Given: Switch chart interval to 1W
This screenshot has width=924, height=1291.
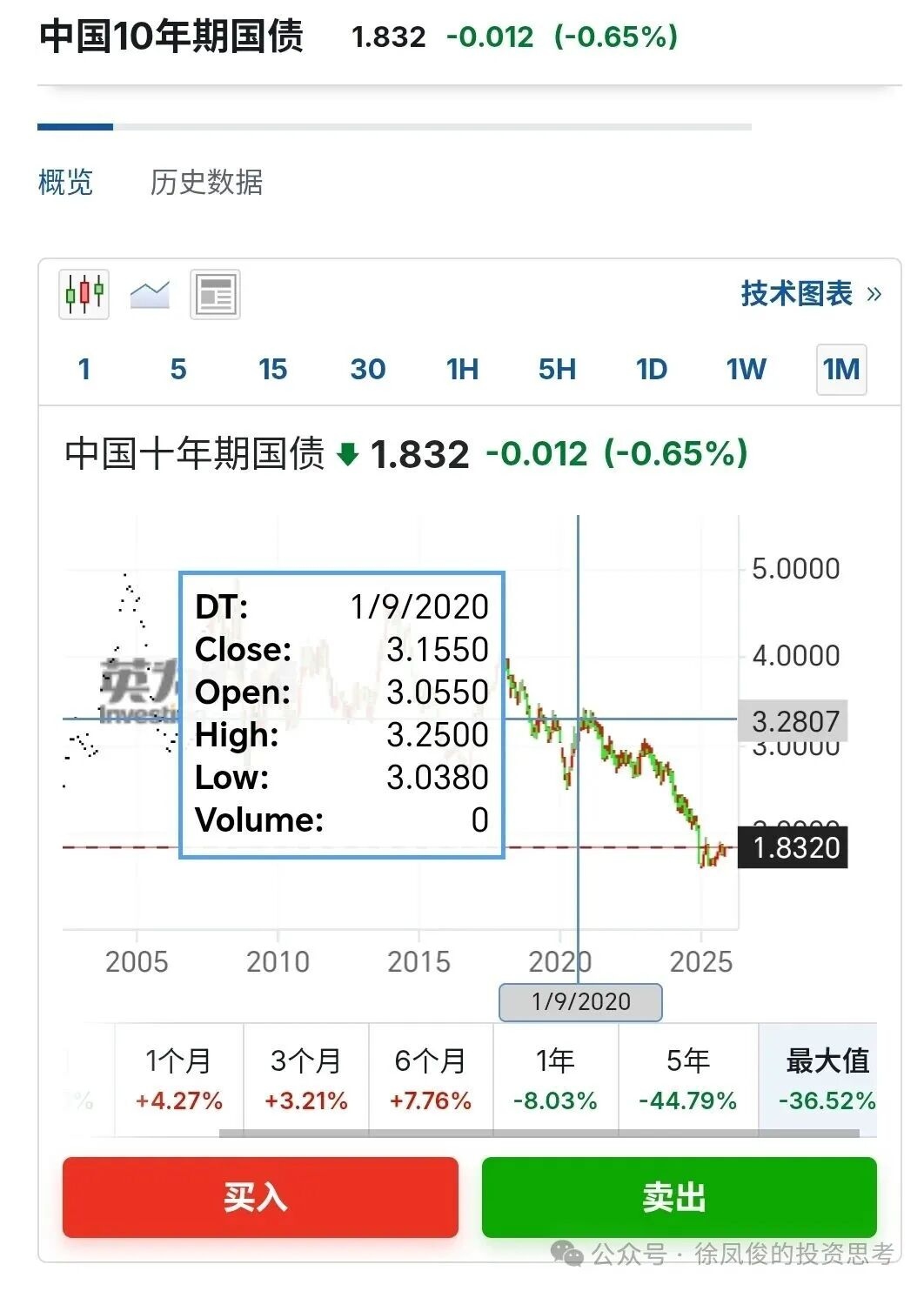Looking at the screenshot, I should click(x=746, y=369).
